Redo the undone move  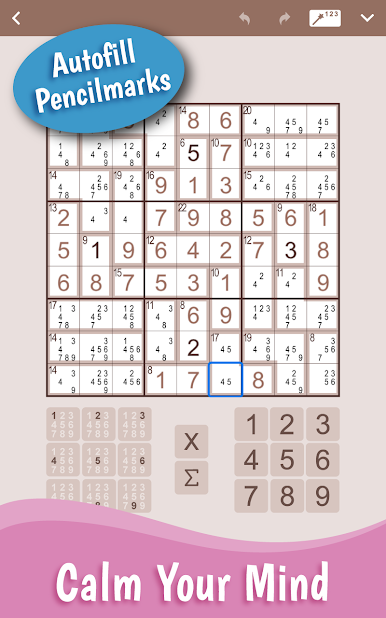pyautogui.click(x=285, y=18)
